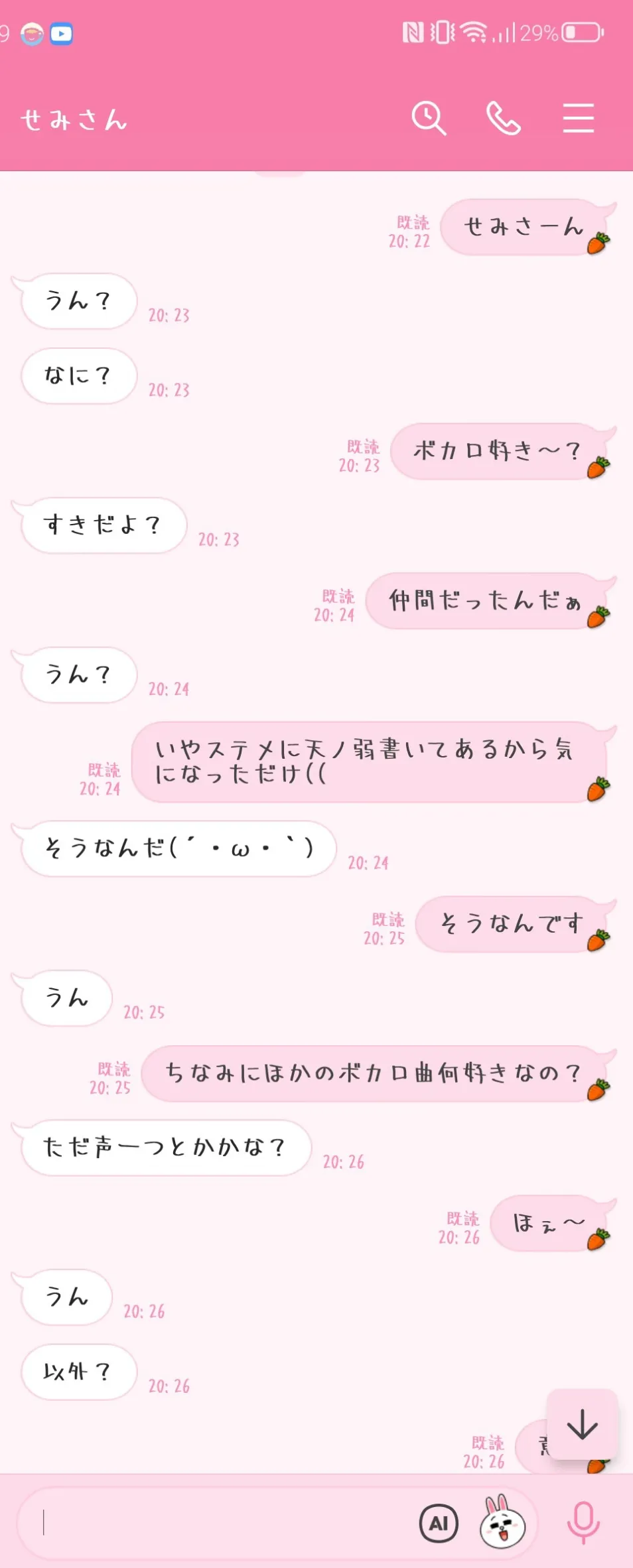This screenshot has height=1568, width=633.
Task: Open the AI assistant icon
Action: (439, 1524)
